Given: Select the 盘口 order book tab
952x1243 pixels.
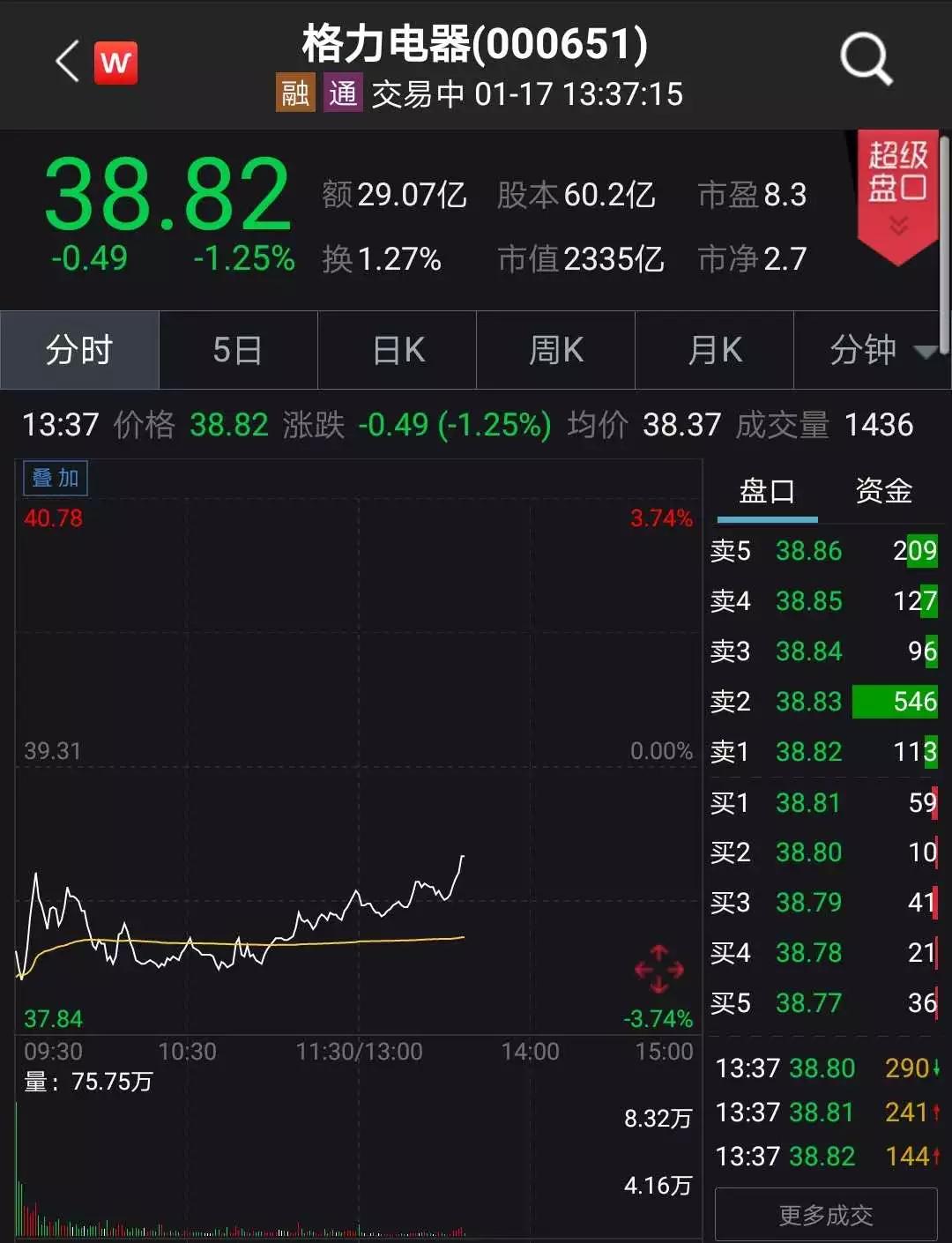Looking at the screenshot, I should pyautogui.click(x=767, y=491).
